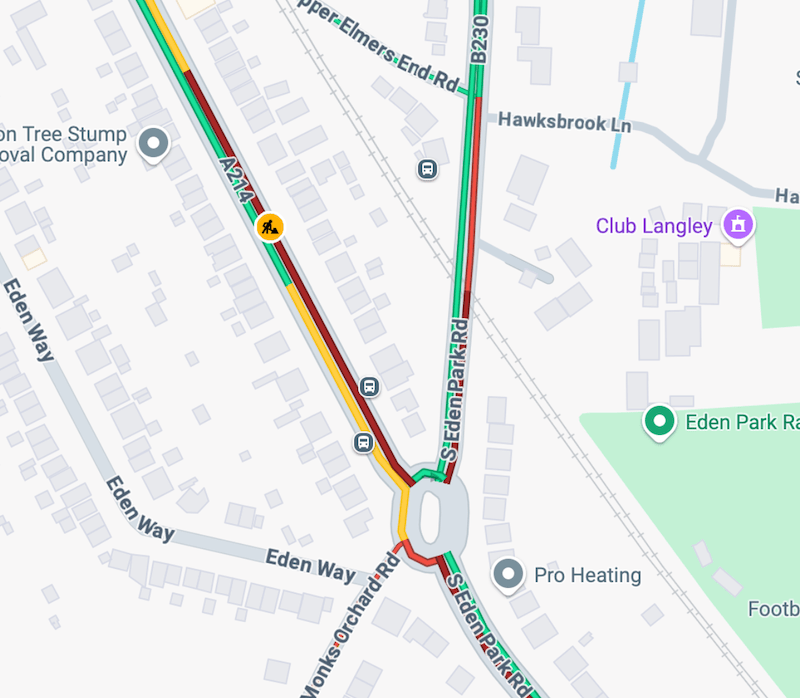
Task: Select the lower bus stop near the roundabout
Action: click(362, 442)
